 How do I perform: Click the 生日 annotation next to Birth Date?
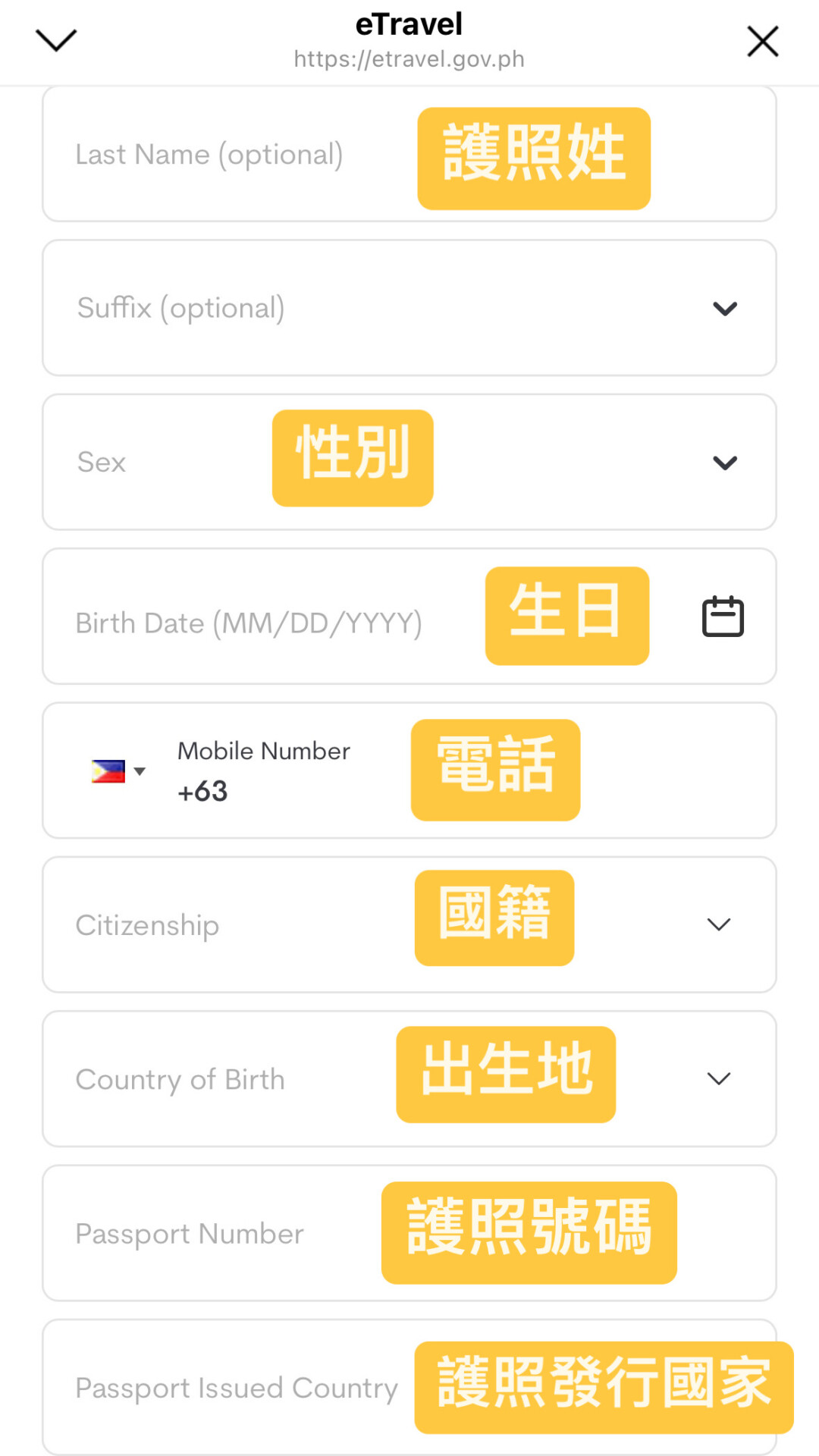(566, 614)
